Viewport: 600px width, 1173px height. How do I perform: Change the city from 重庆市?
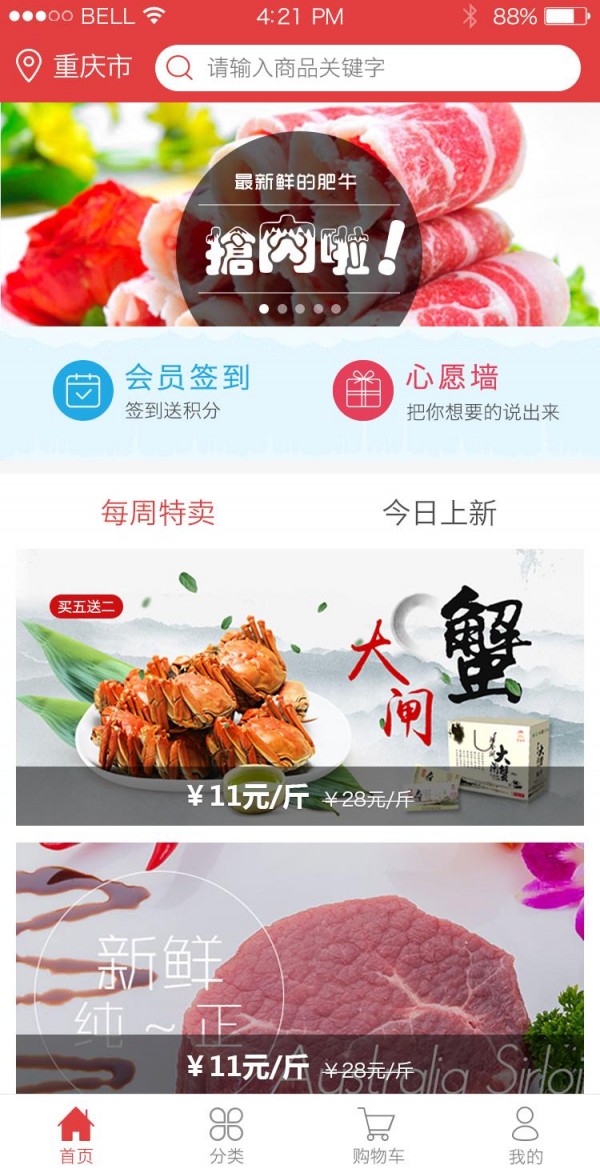coord(75,67)
